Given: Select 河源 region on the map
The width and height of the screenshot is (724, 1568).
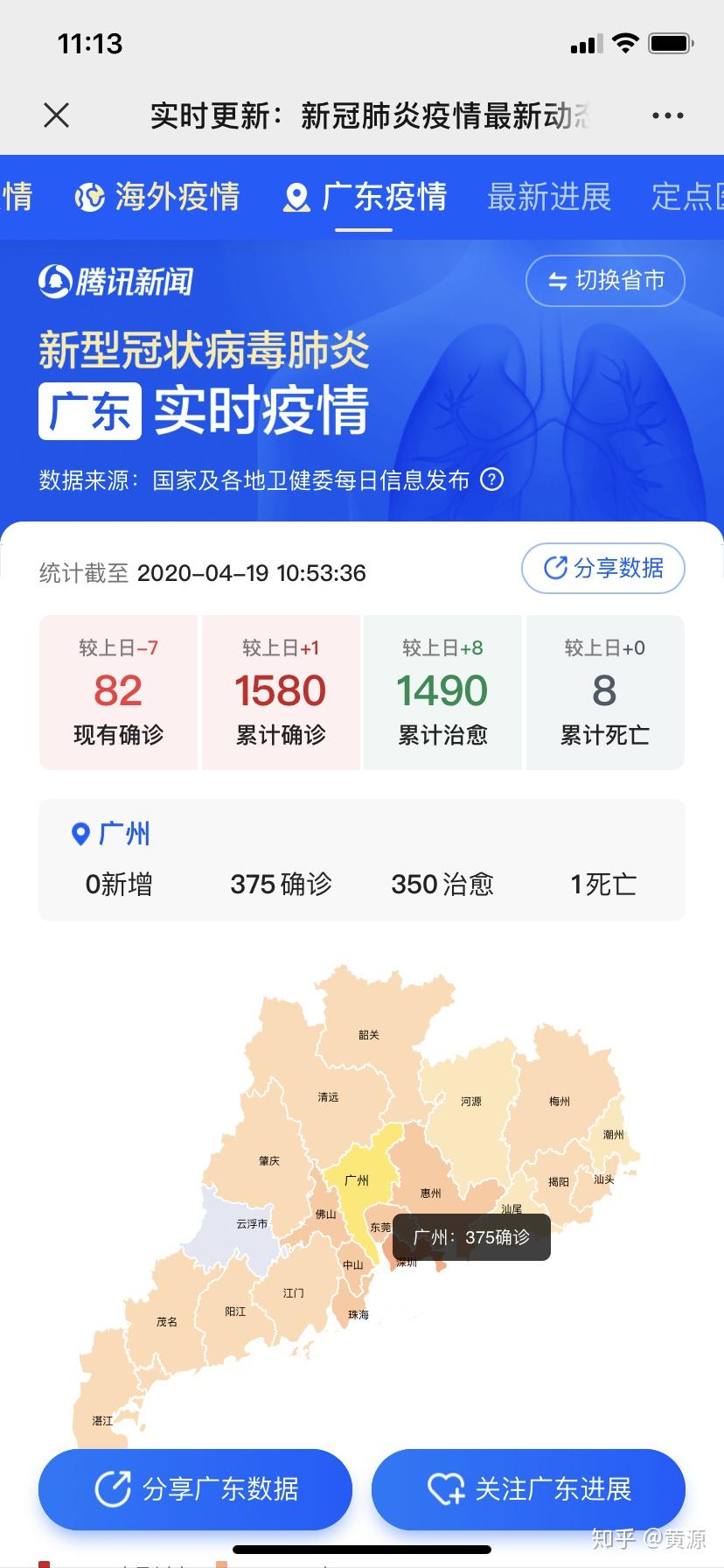Looking at the screenshot, I should 470,1101.
